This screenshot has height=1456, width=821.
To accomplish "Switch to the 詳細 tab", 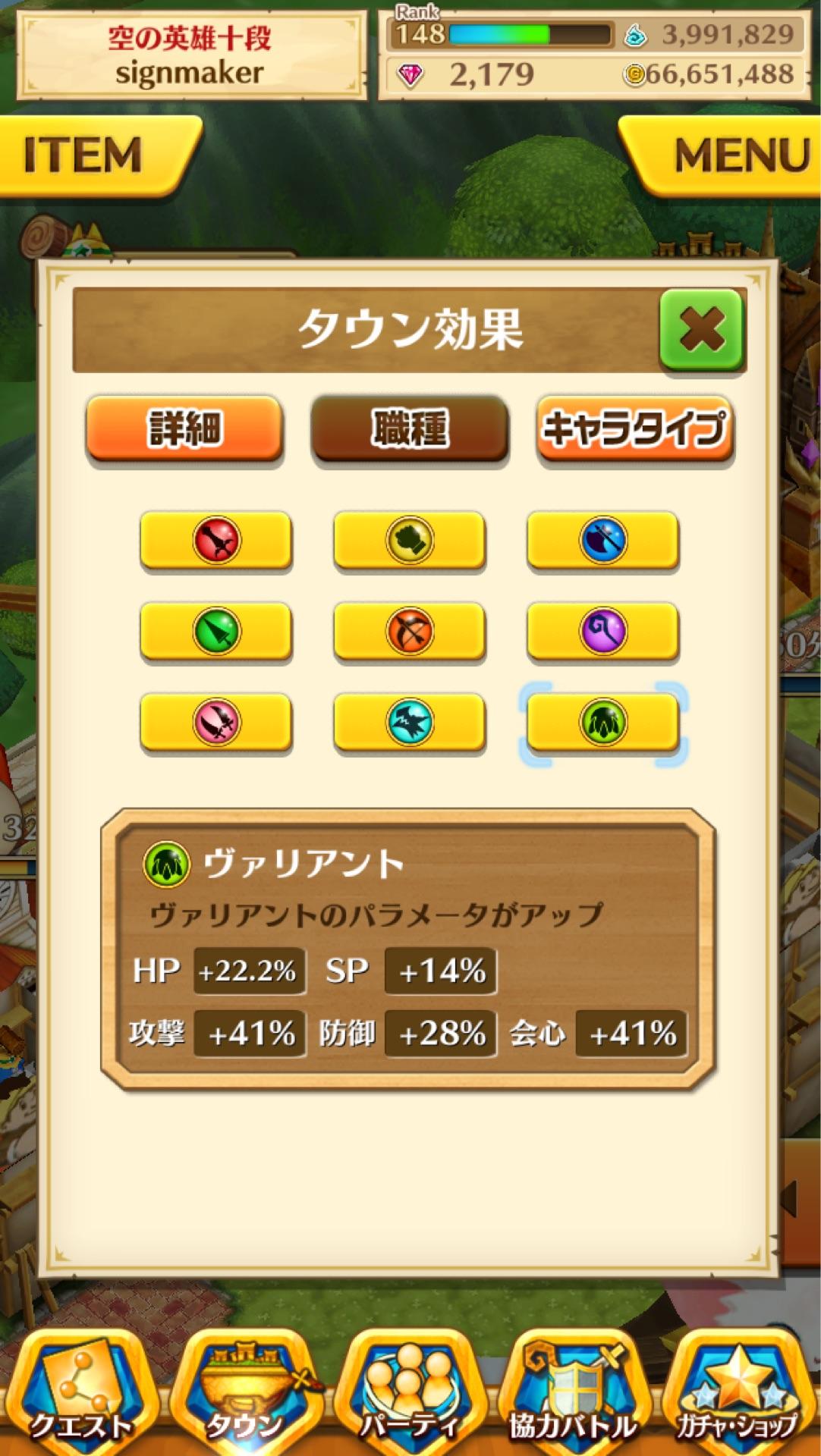I will 184,428.
